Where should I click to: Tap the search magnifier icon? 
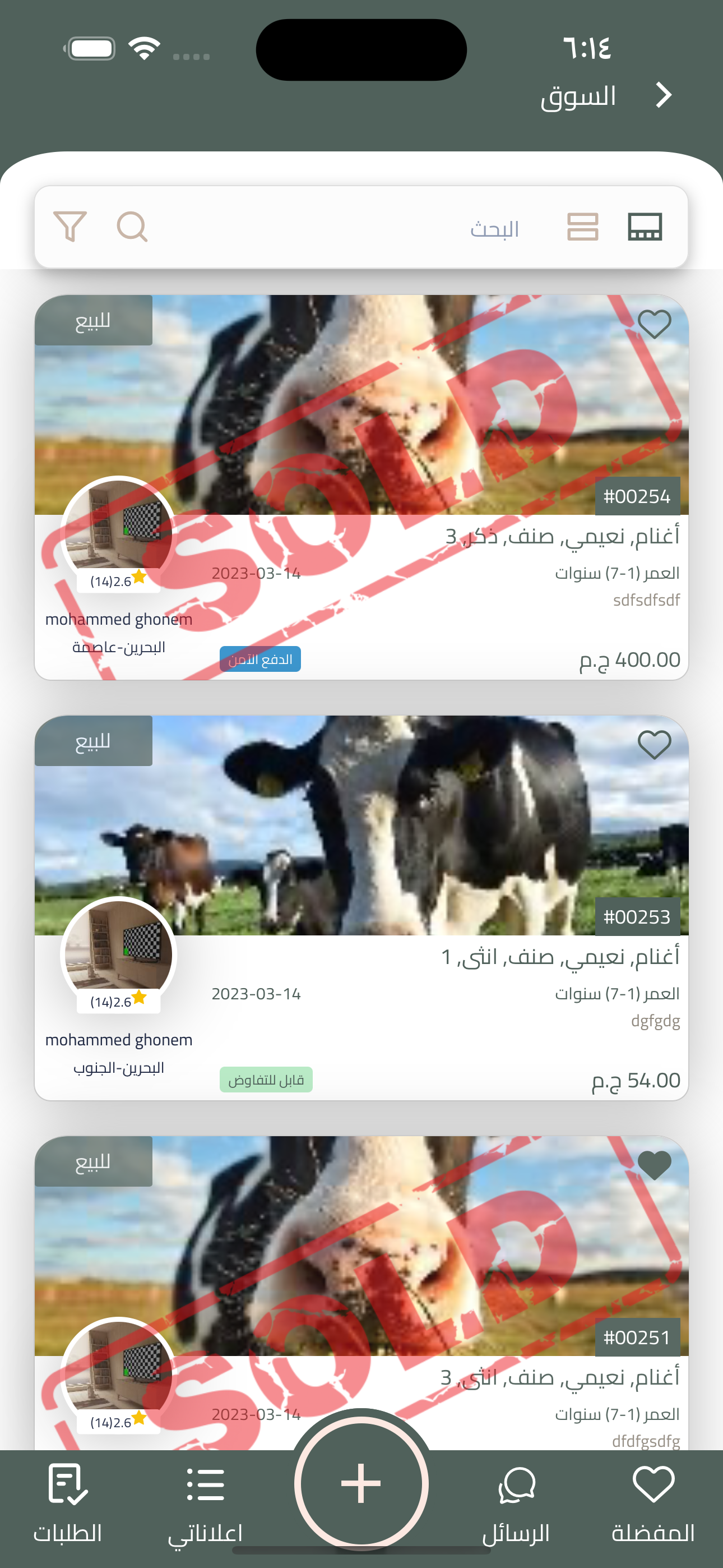tap(132, 227)
